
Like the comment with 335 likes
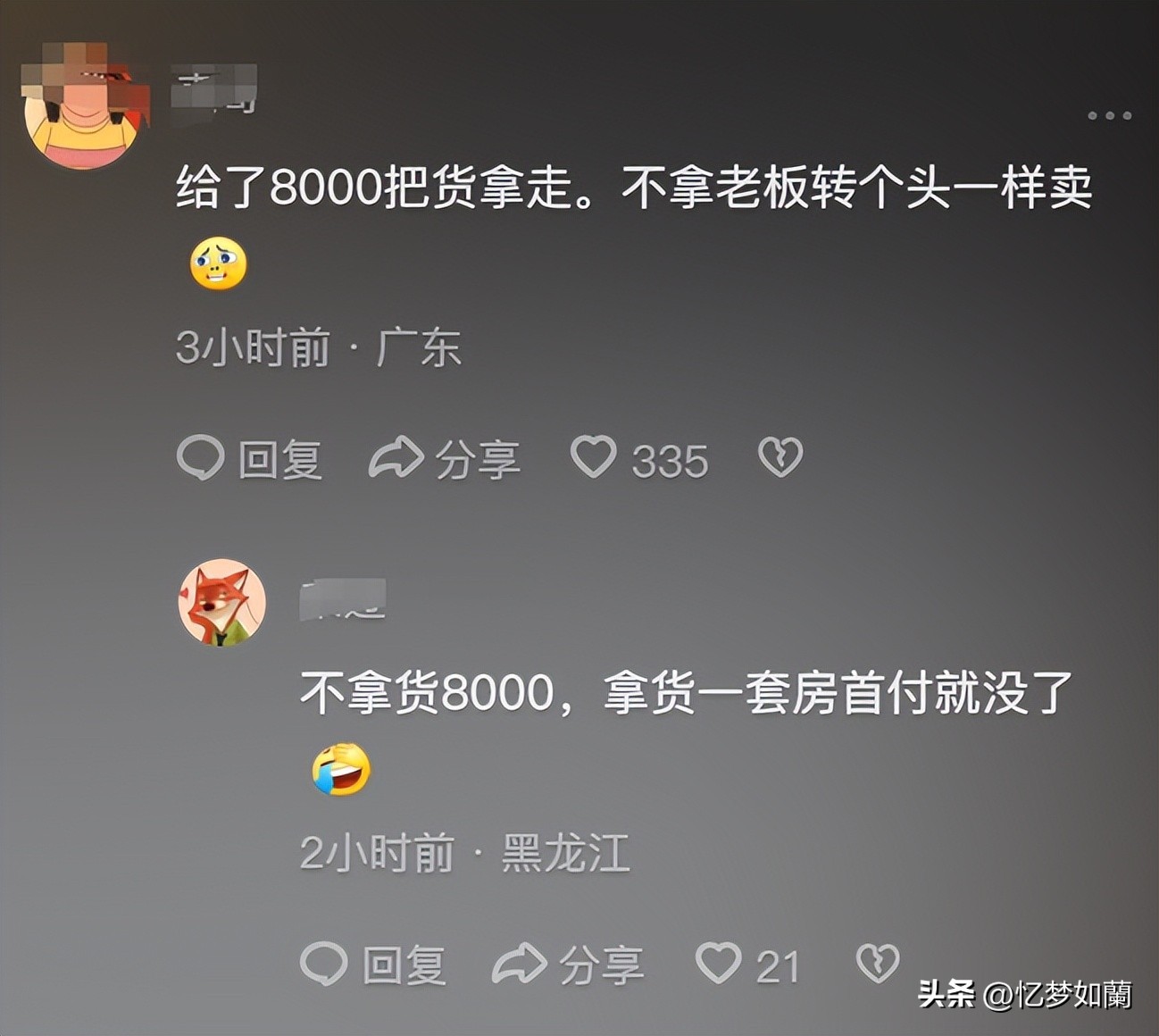coord(595,457)
